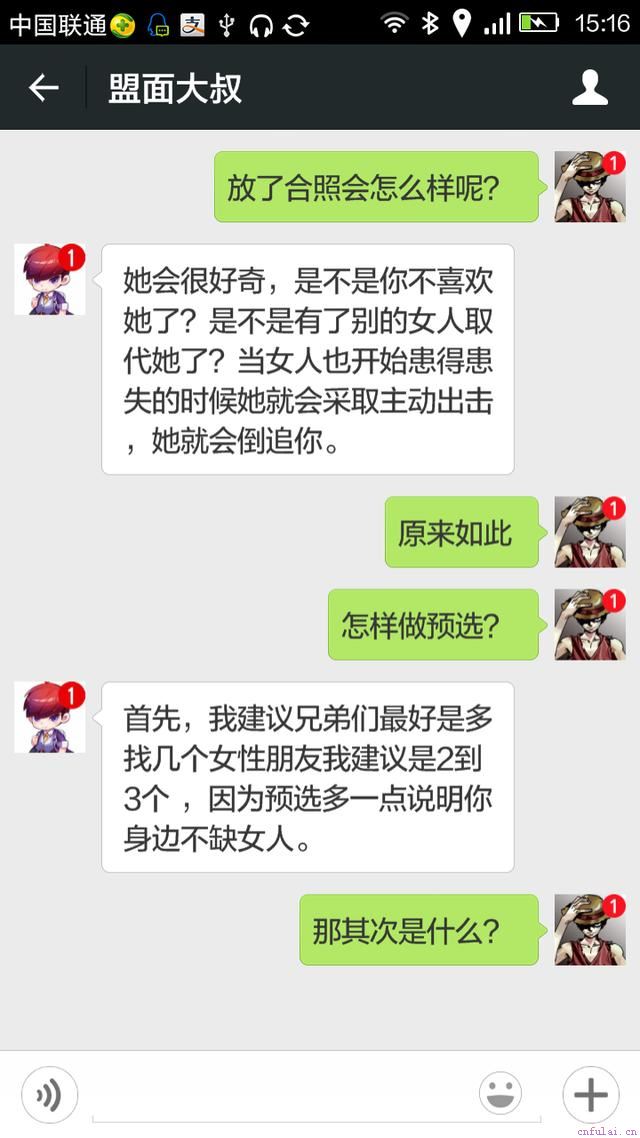Open avatar next to 怎样做预选? message
This screenshot has height=1138, width=640.
(x=590, y=624)
